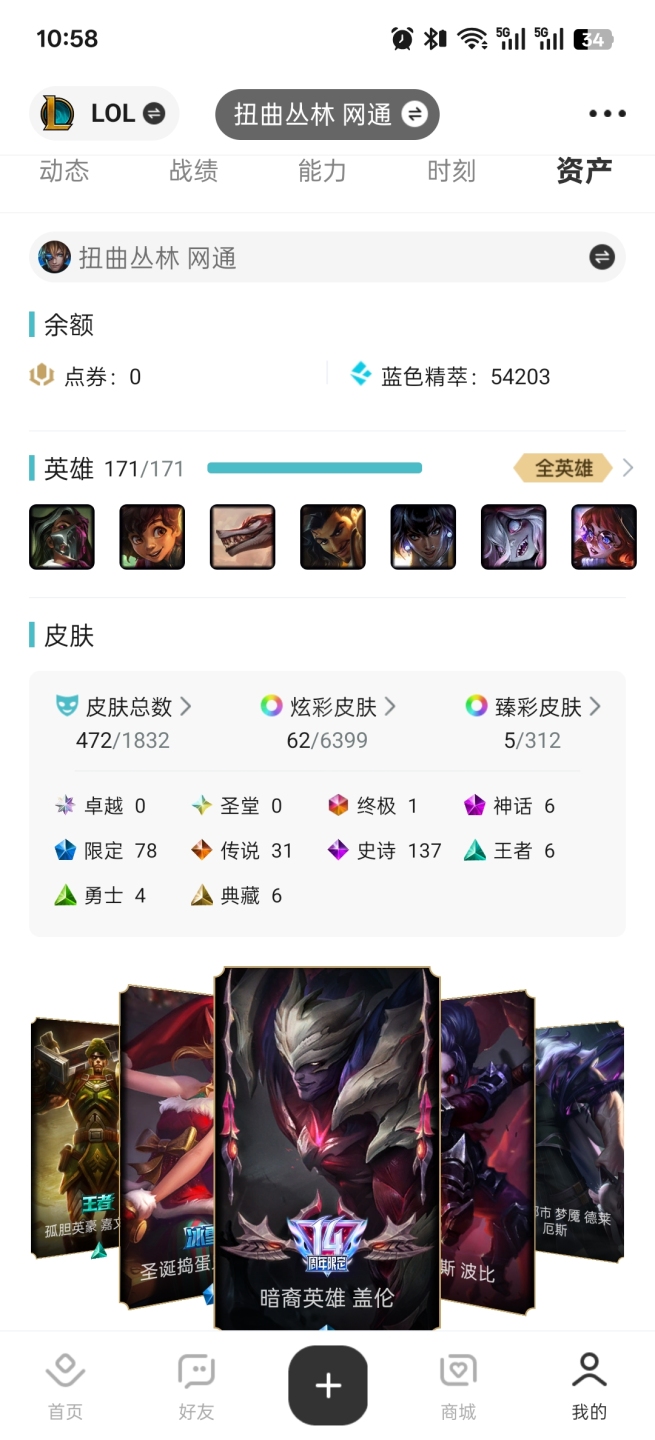Open 臻彩皮肤 collection
The image size is (655, 1440).
533,707
